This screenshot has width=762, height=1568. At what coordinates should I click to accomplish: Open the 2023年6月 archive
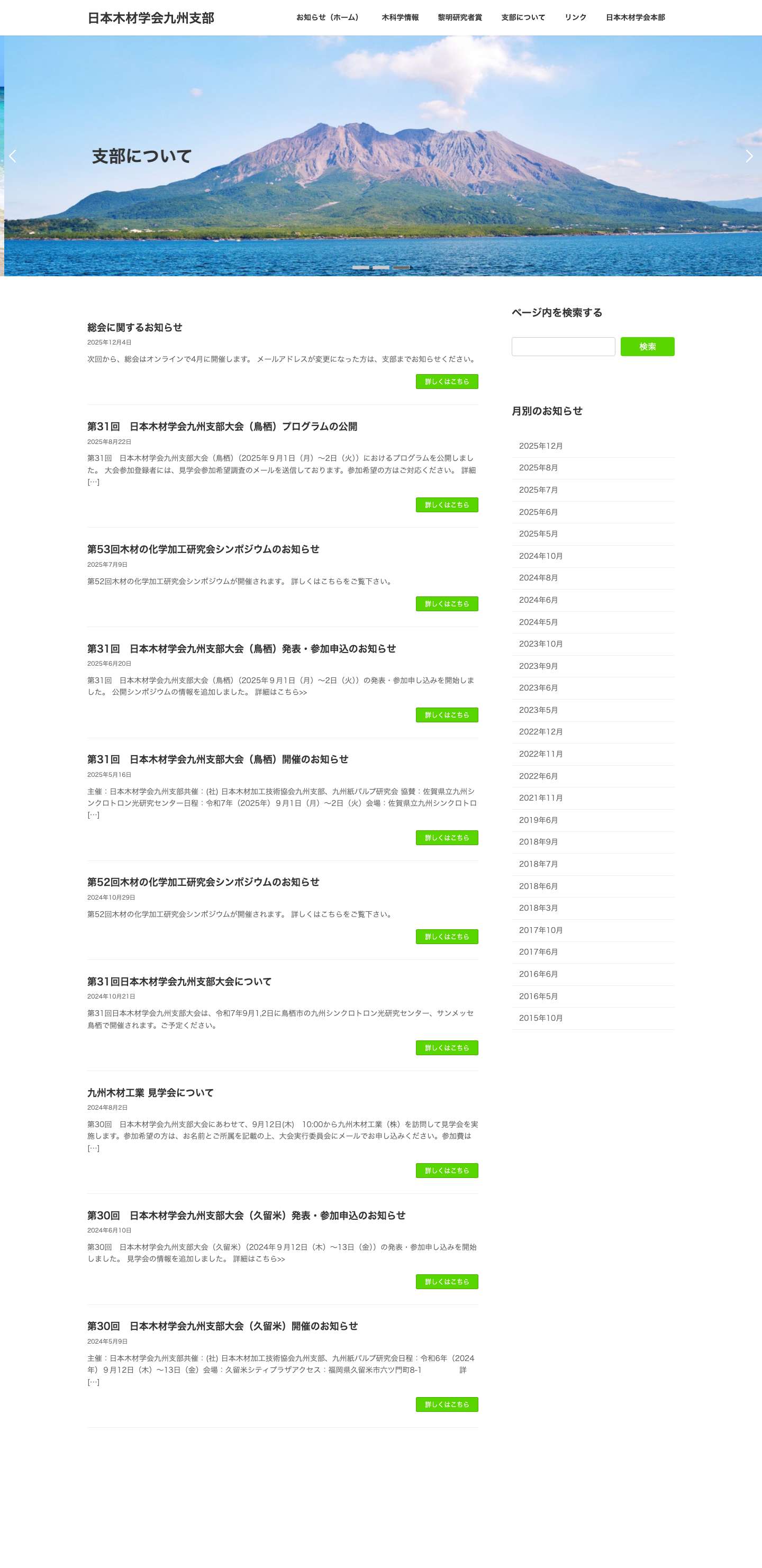tap(538, 688)
